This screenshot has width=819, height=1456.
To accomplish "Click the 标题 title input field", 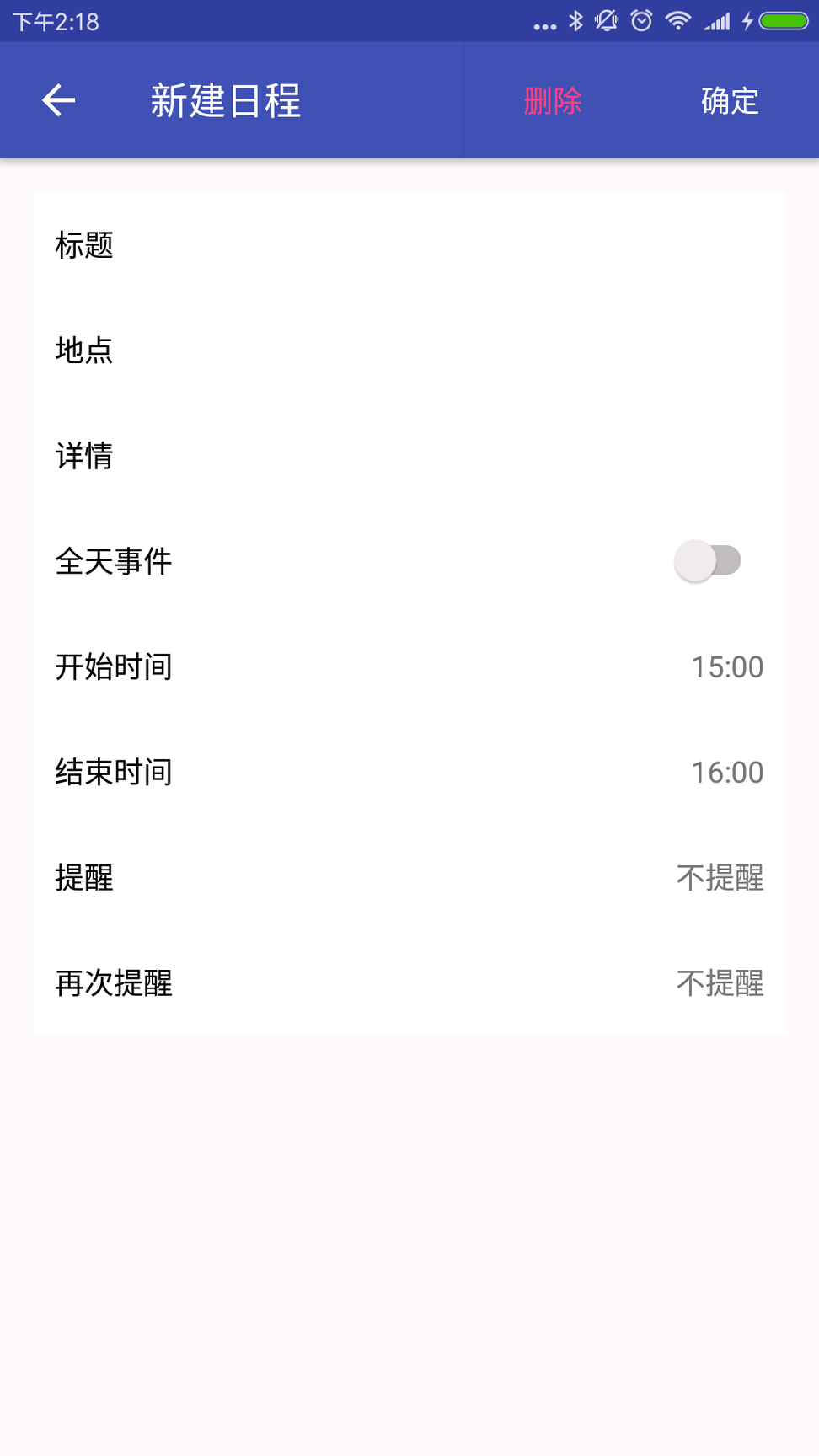I will click(x=409, y=245).
